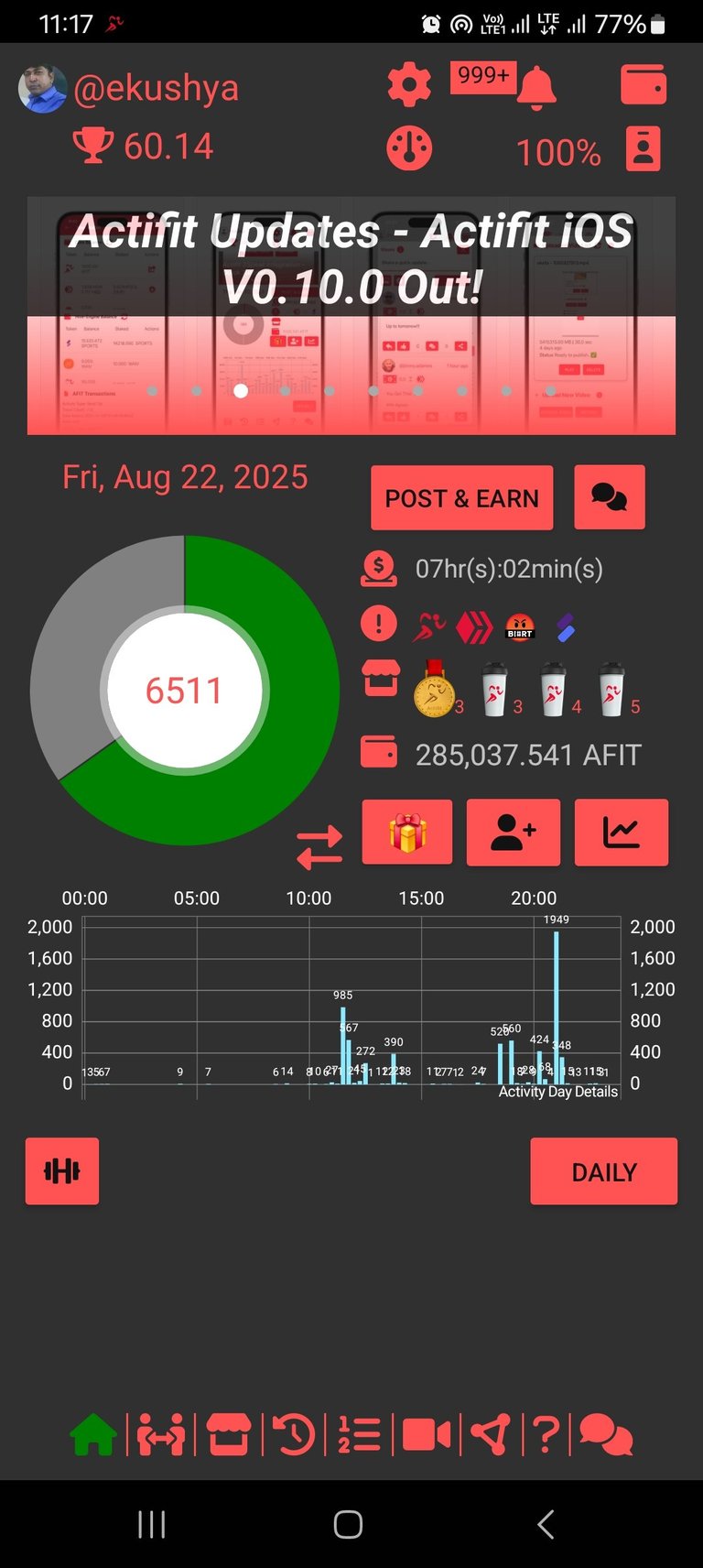This screenshot has height=1568, width=703.
Task: Tap the @ekushya profile name
Action: tap(156, 88)
